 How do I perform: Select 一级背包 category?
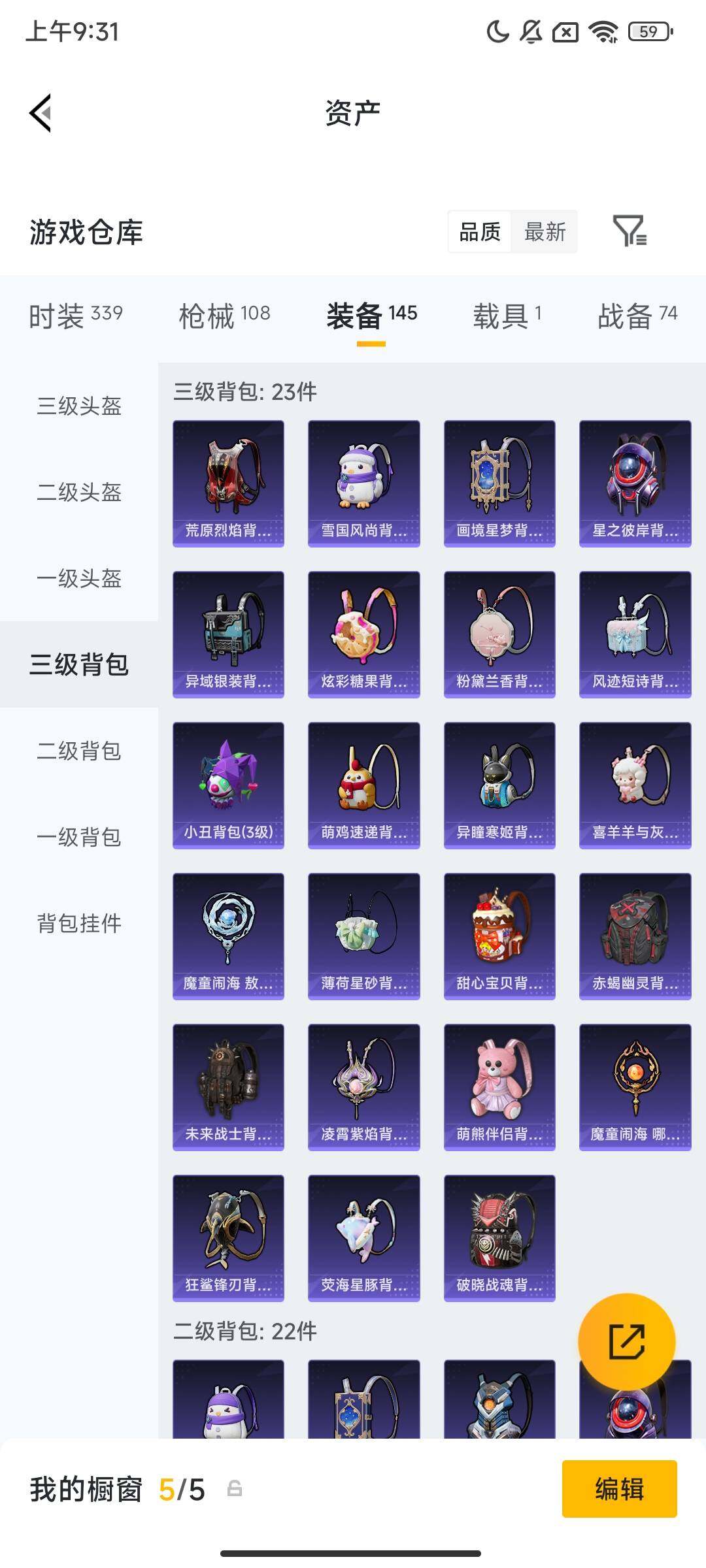pyautogui.click(x=79, y=837)
